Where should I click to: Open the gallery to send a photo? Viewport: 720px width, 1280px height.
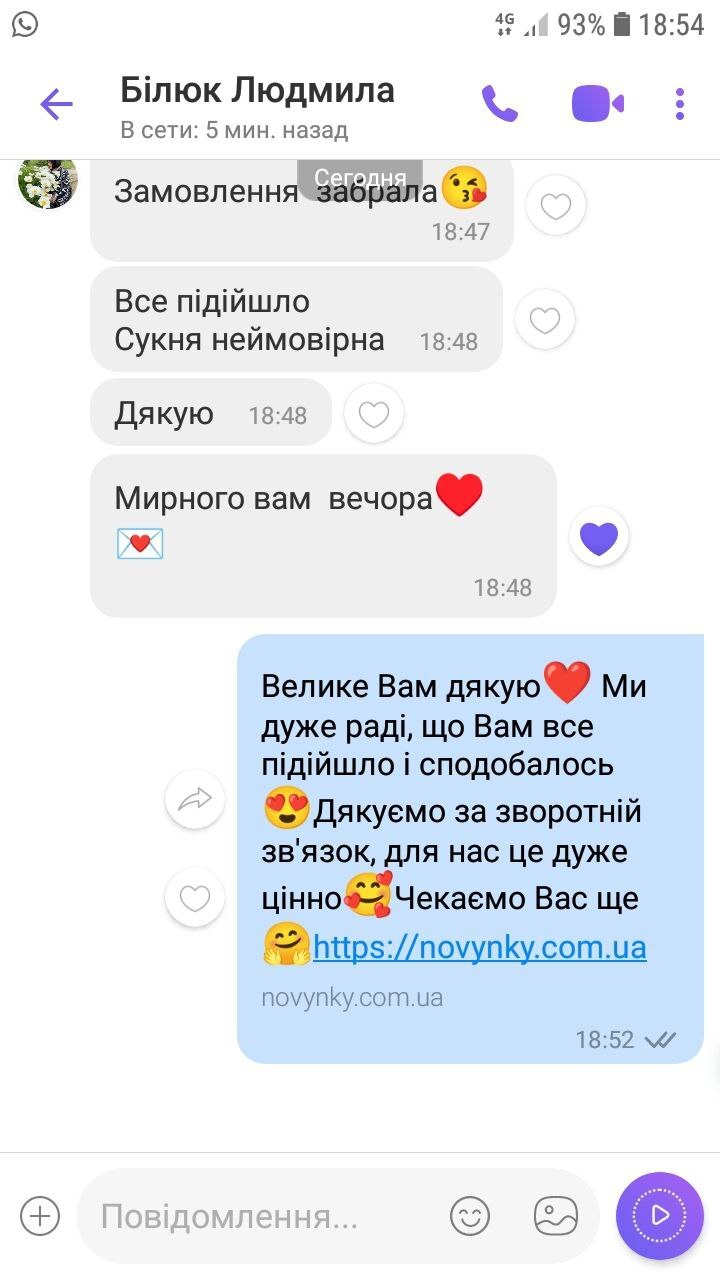[556, 1216]
